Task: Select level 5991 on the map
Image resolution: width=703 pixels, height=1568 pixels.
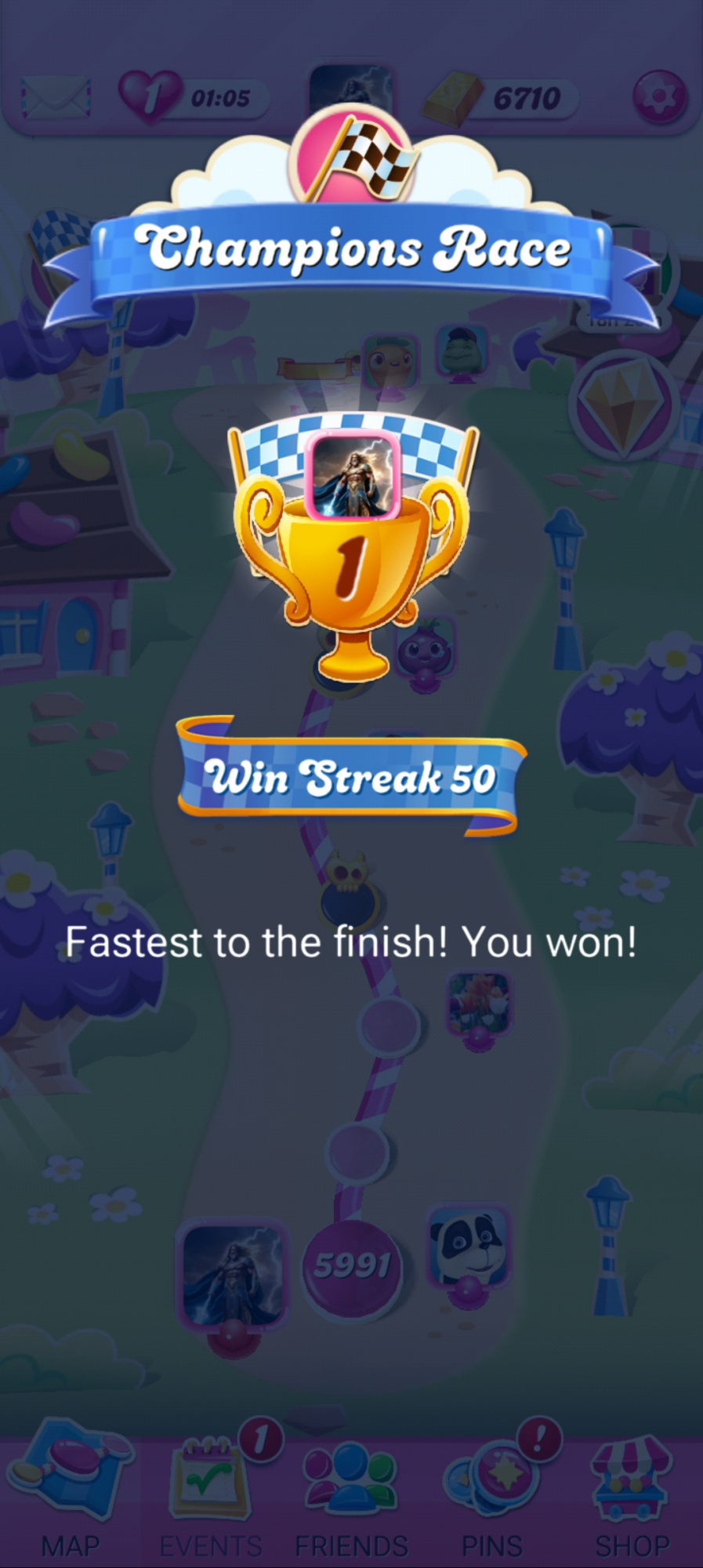Action: [x=352, y=1265]
